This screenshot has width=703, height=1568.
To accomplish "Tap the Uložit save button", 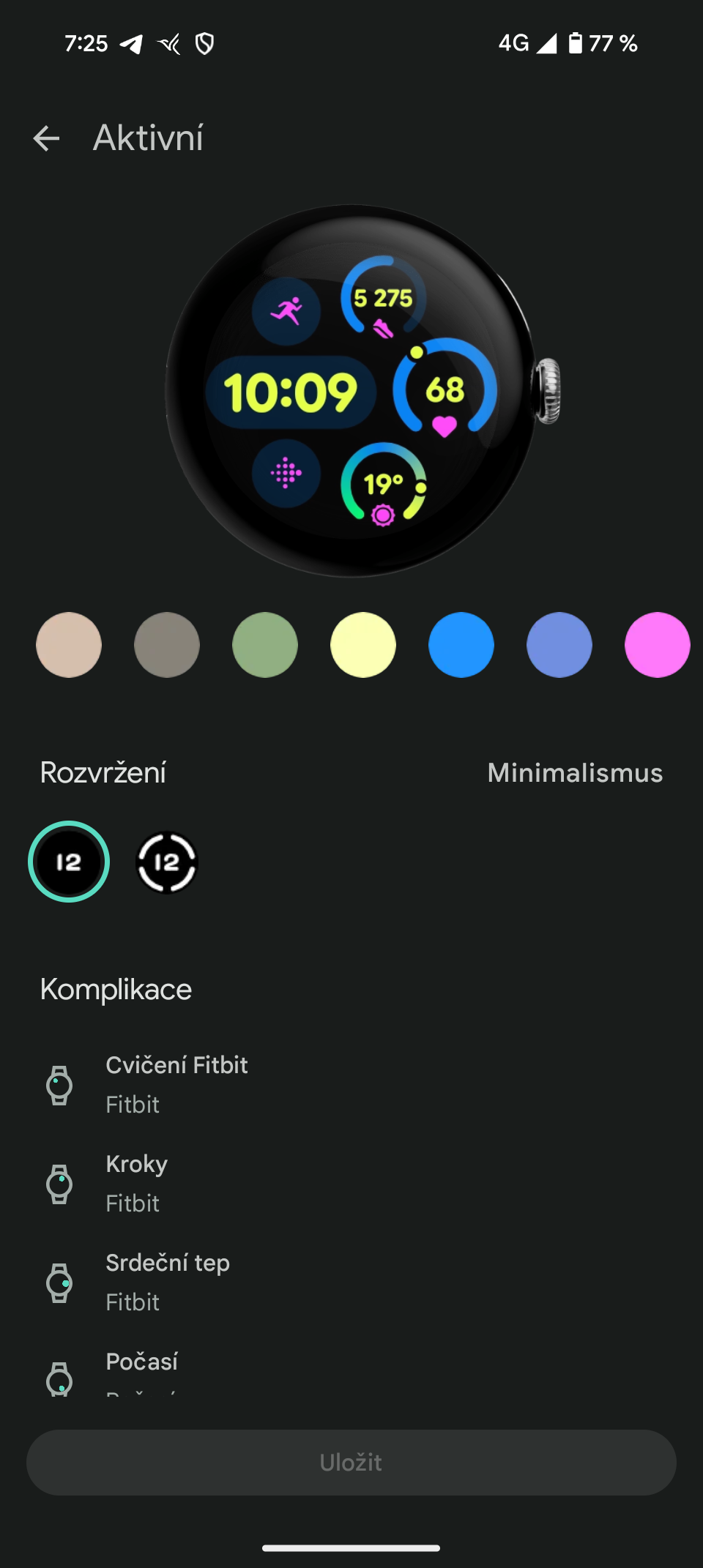I will point(351,1462).
